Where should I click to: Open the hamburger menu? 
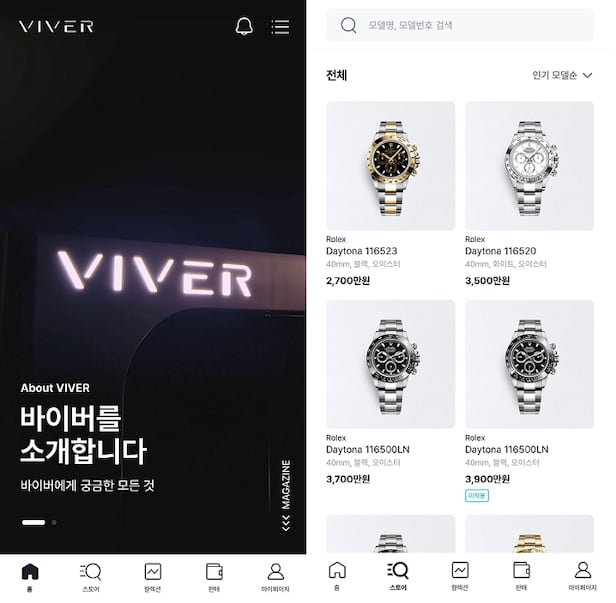pos(281,27)
